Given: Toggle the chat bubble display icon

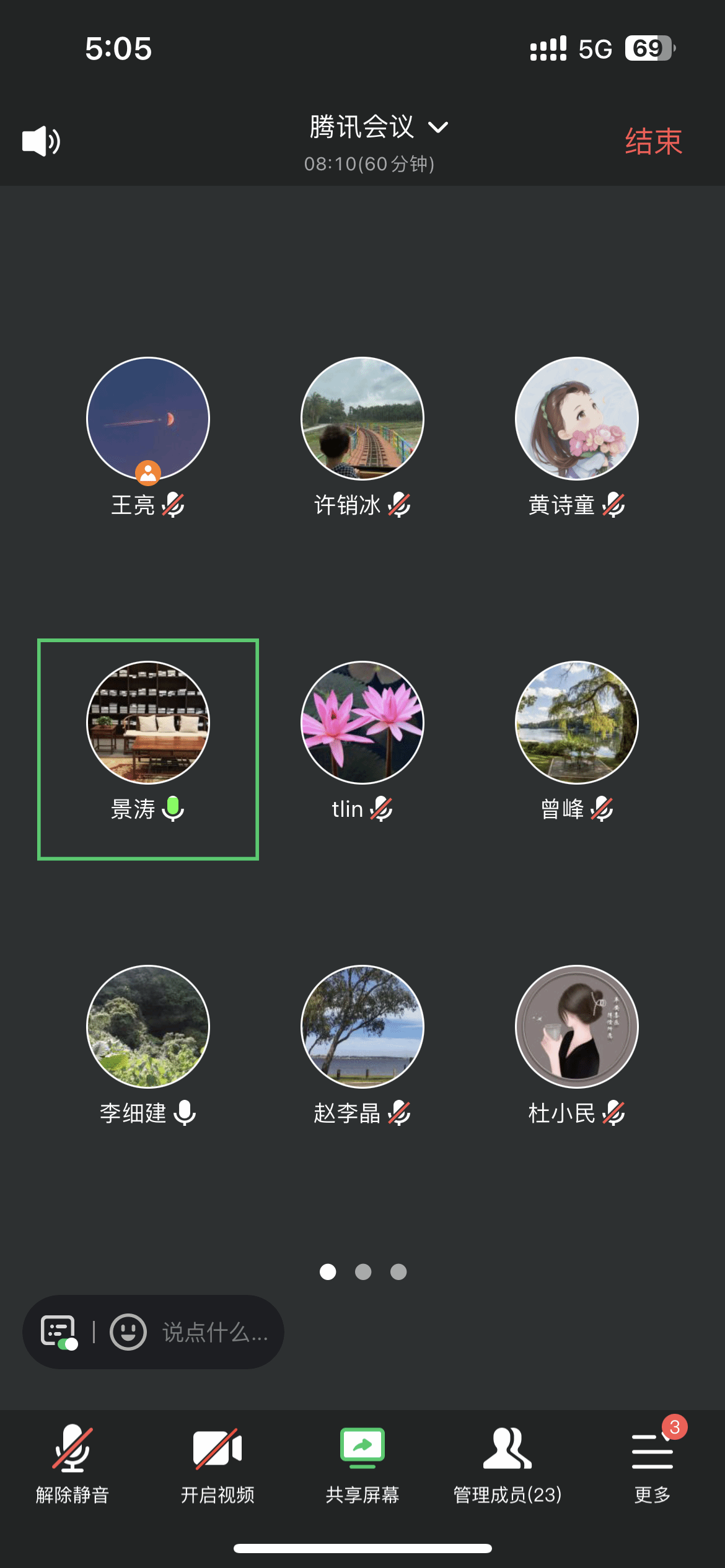Looking at the screenshot, I should click(x=59, y=1331).
